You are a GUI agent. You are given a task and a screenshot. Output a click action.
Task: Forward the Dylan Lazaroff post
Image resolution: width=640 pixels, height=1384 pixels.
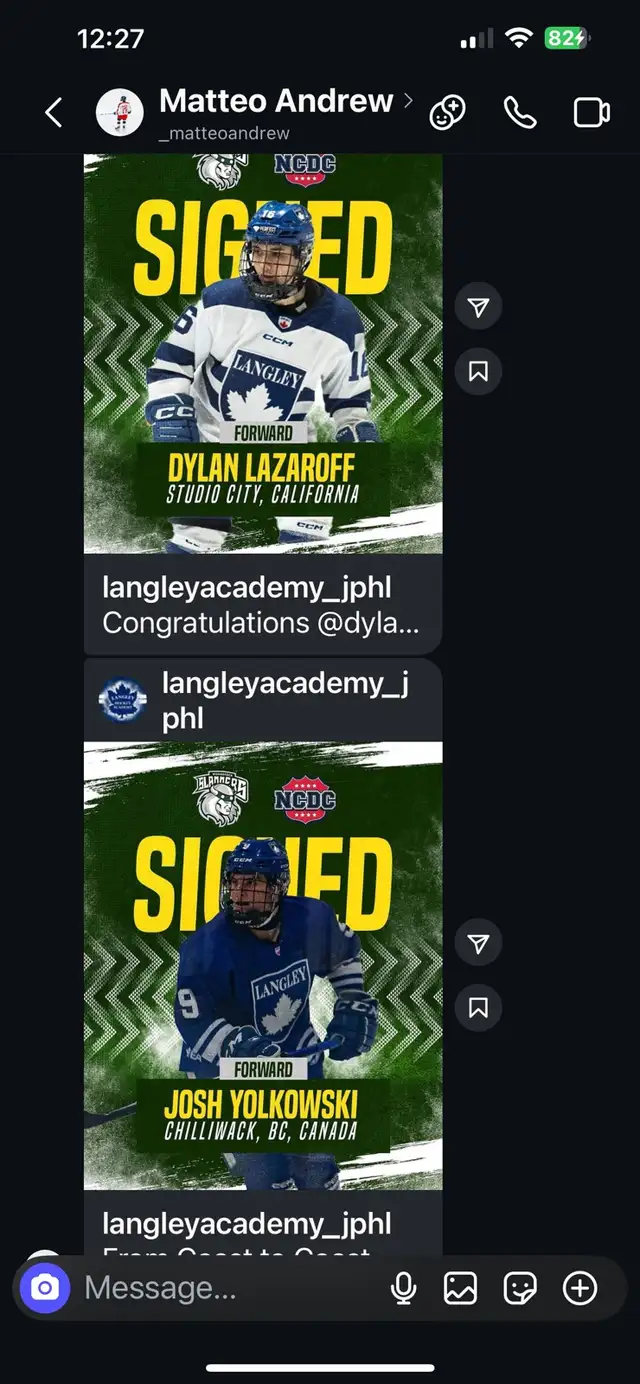tap(478, 307)
